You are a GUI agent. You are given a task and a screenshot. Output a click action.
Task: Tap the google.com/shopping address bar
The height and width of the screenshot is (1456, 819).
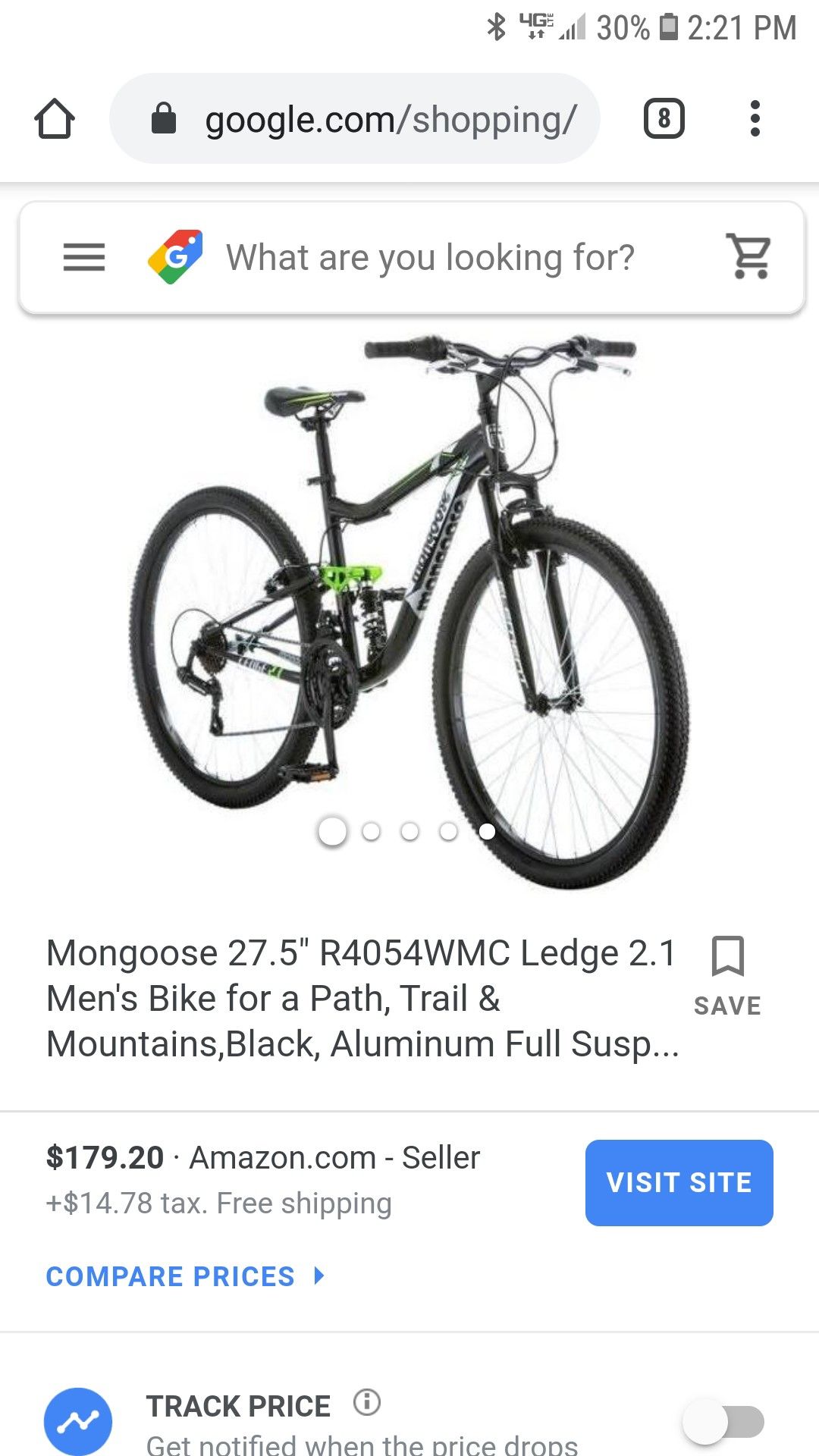[355, 118]
